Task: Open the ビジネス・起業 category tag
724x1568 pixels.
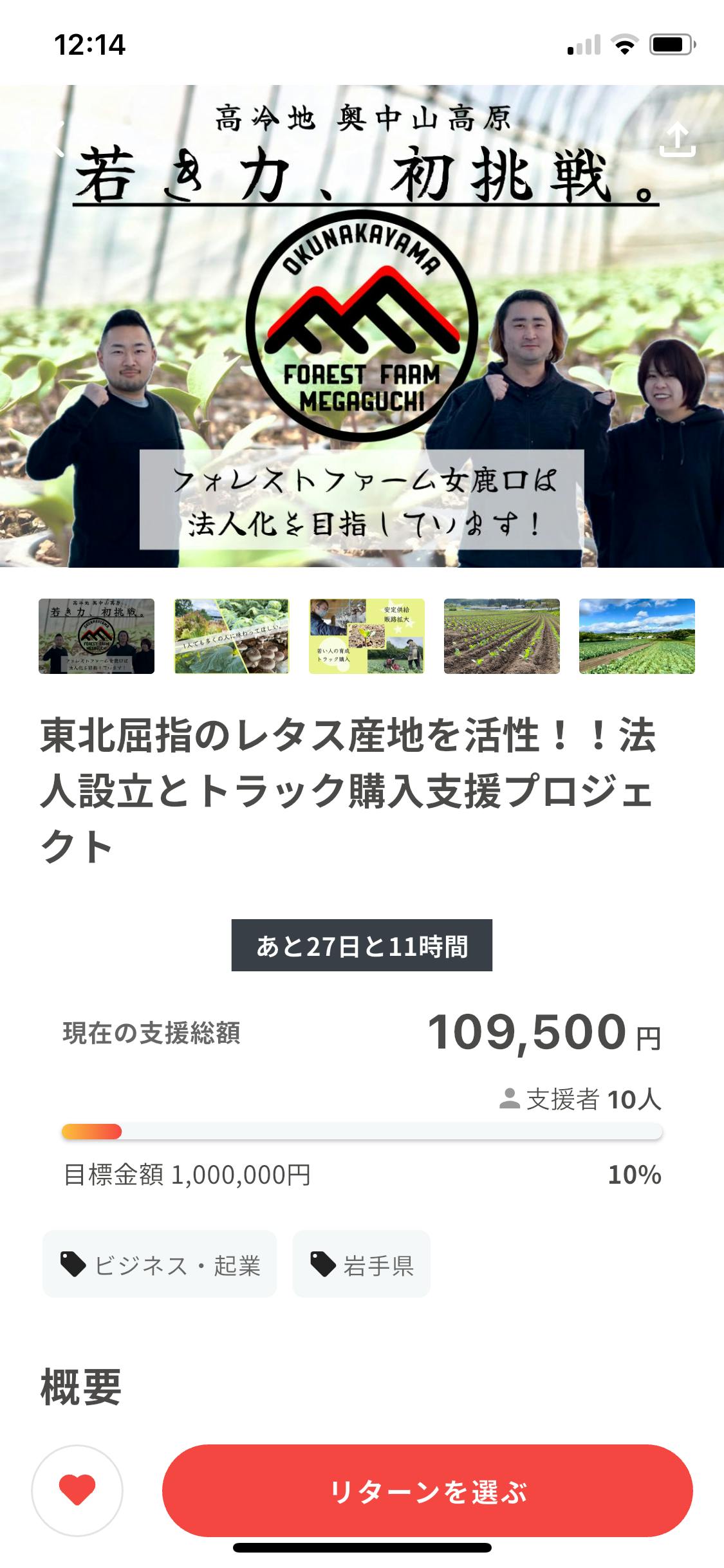Action: pos(160,1264)
